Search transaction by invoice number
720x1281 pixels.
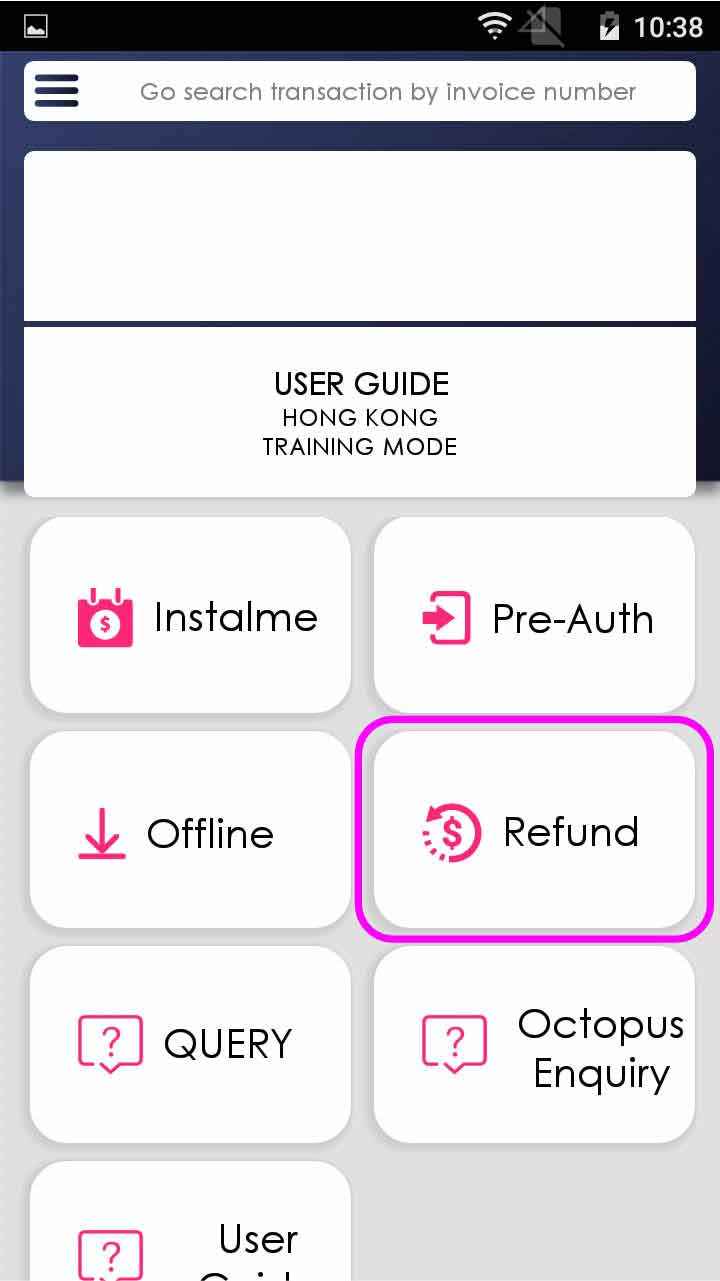(388, 92)
